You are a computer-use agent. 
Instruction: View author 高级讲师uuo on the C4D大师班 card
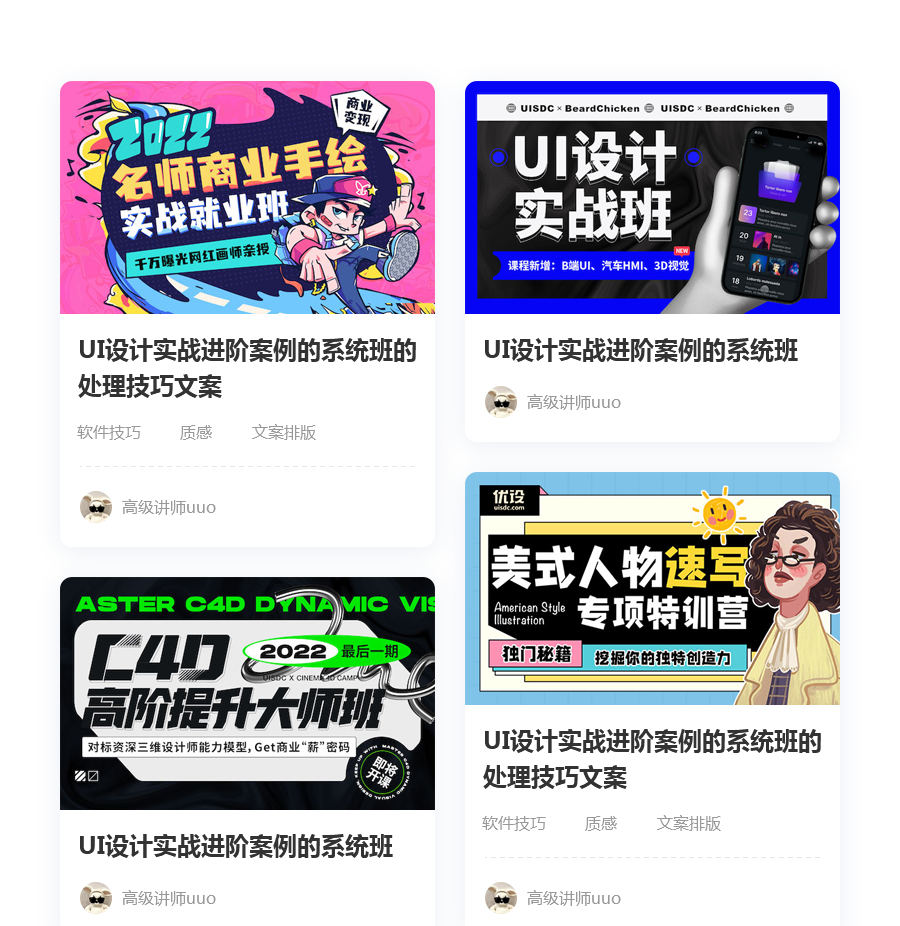[168, 898]
